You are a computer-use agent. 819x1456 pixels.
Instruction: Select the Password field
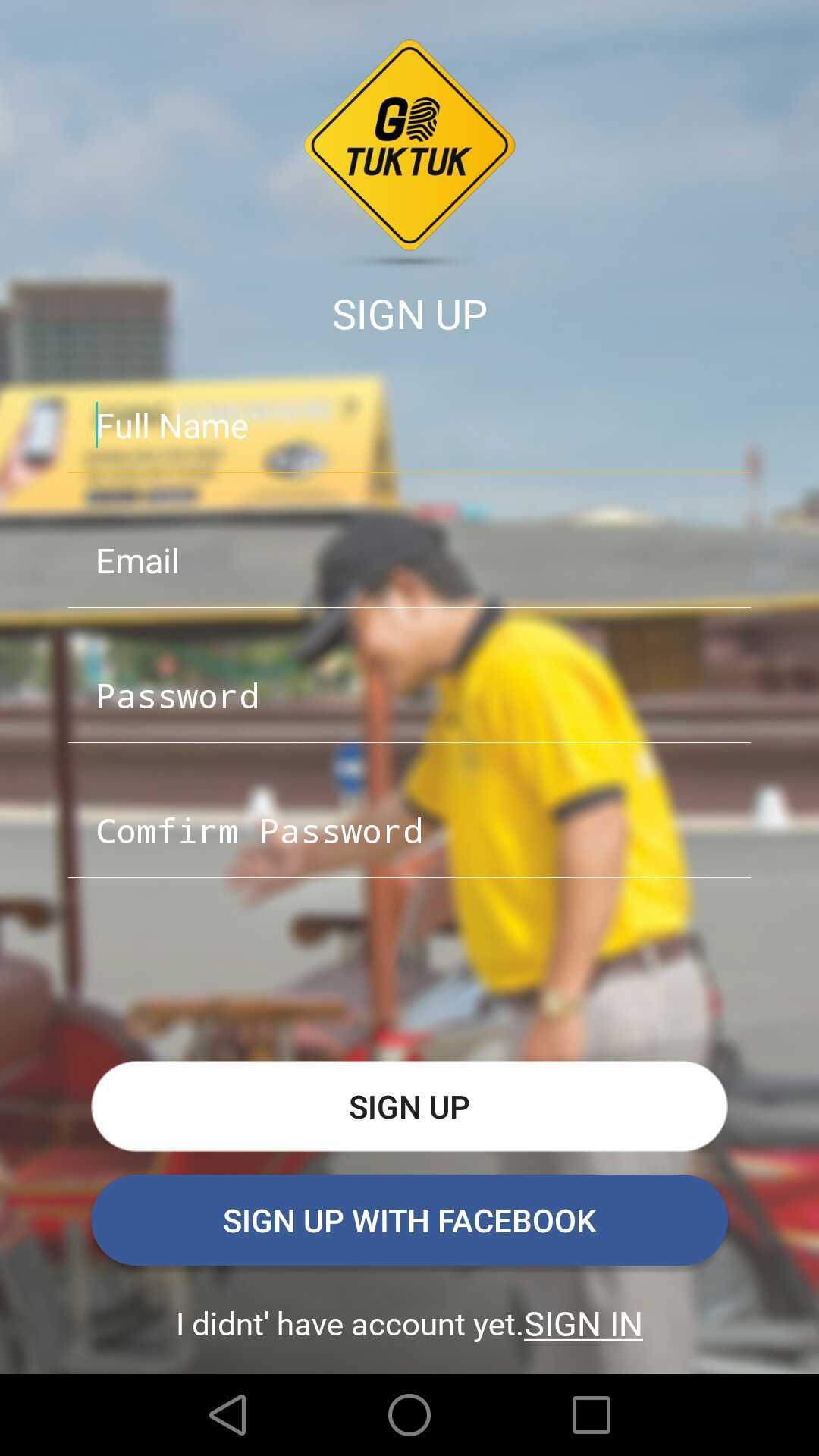[409, 696]
